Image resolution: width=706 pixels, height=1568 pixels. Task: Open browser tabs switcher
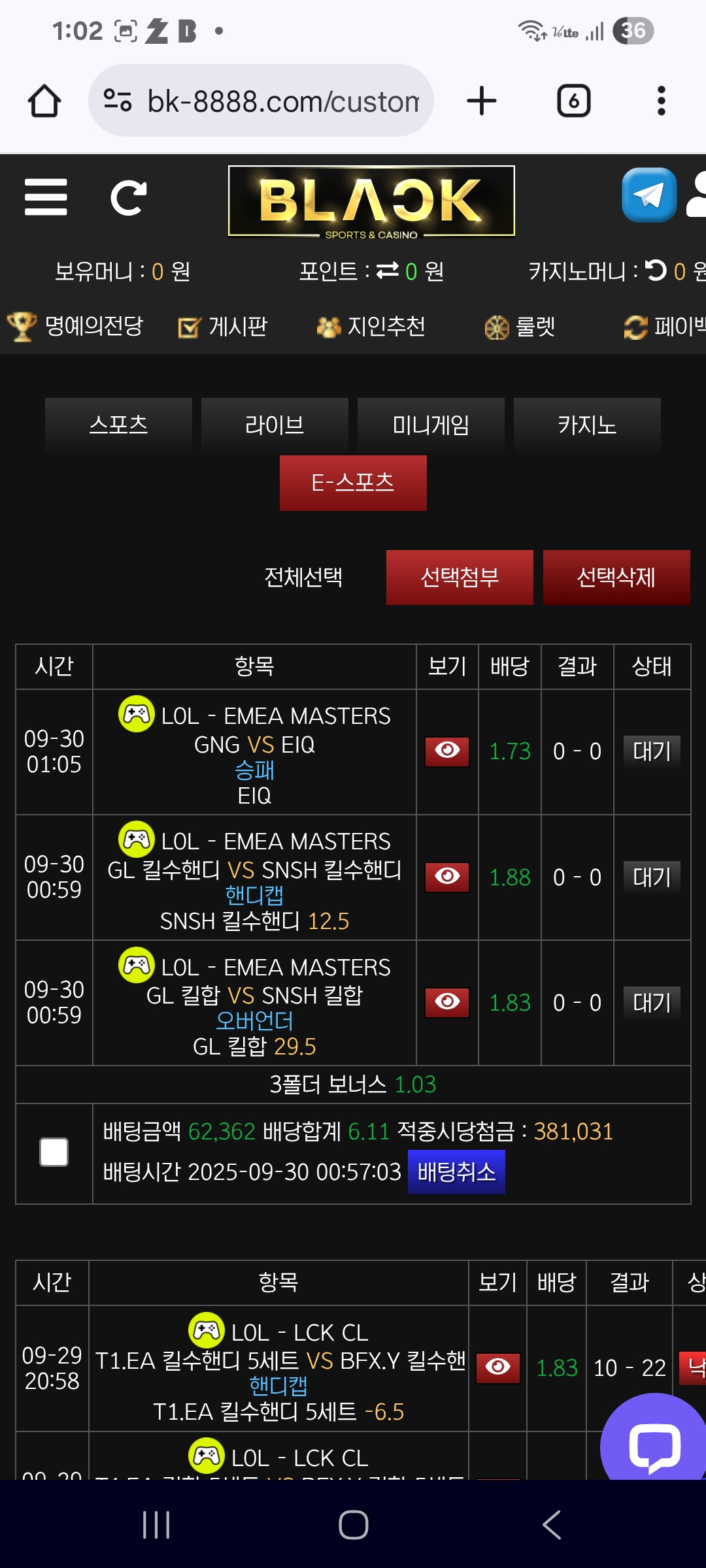pos(573,101)
